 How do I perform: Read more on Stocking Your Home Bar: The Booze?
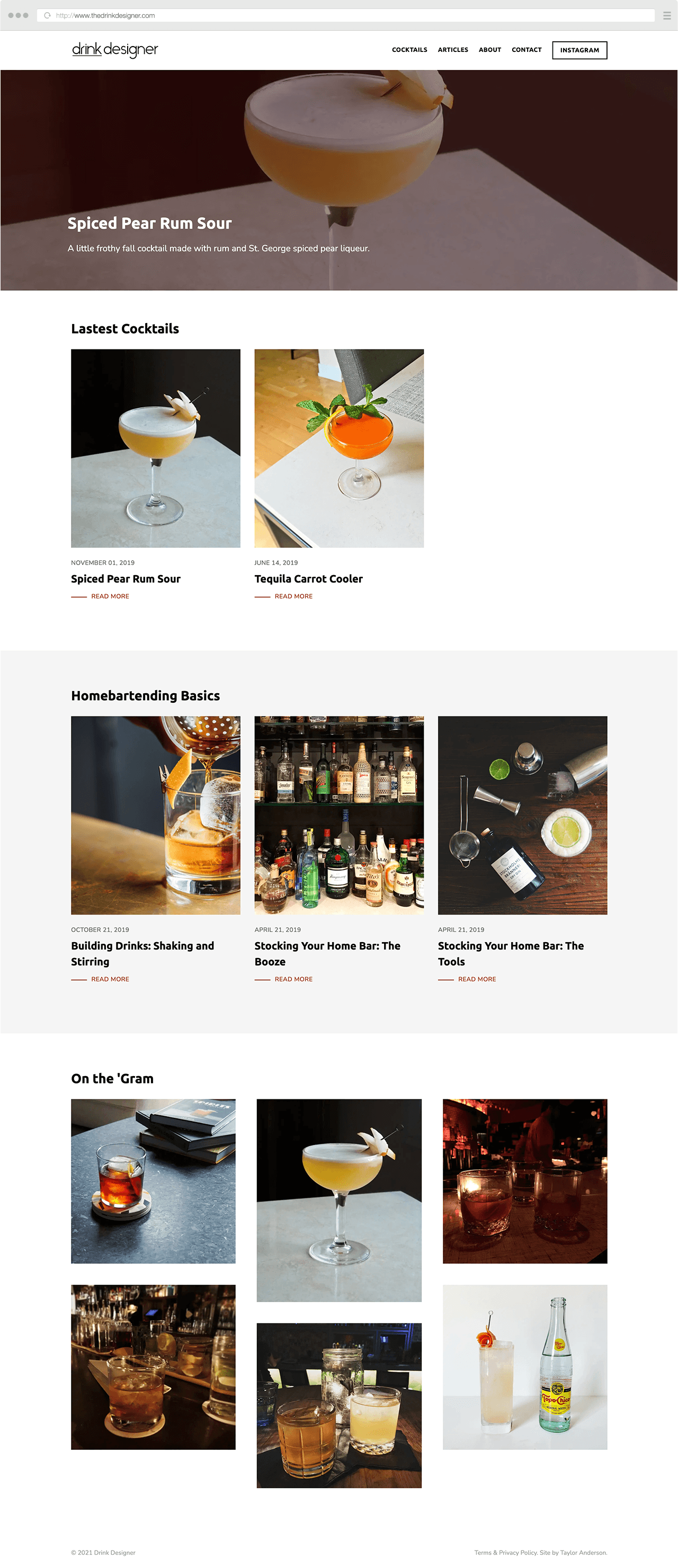293,979
